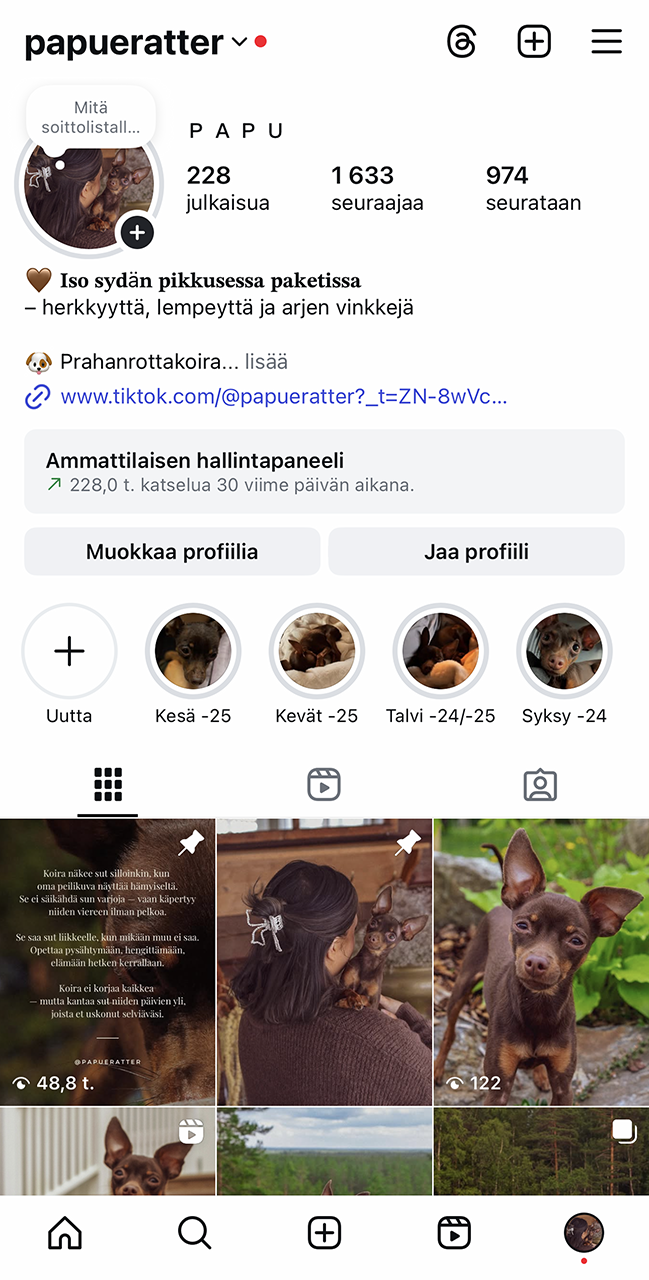Go to the Home feed
The image size is (649, 1280).
point(65,1233)
